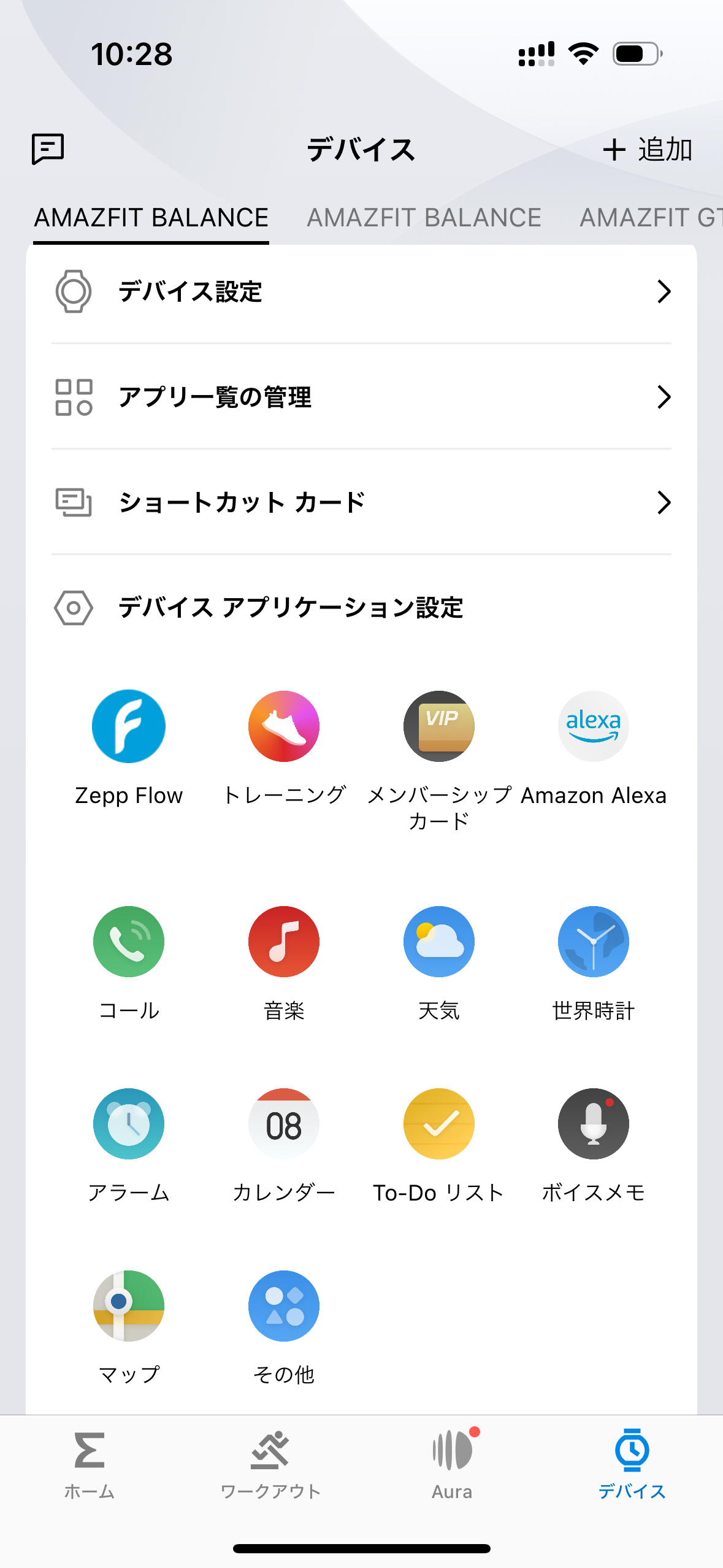Open 世界時計 world clock settings
Viewport: 723px width, 1568px height.
[594, 942]
